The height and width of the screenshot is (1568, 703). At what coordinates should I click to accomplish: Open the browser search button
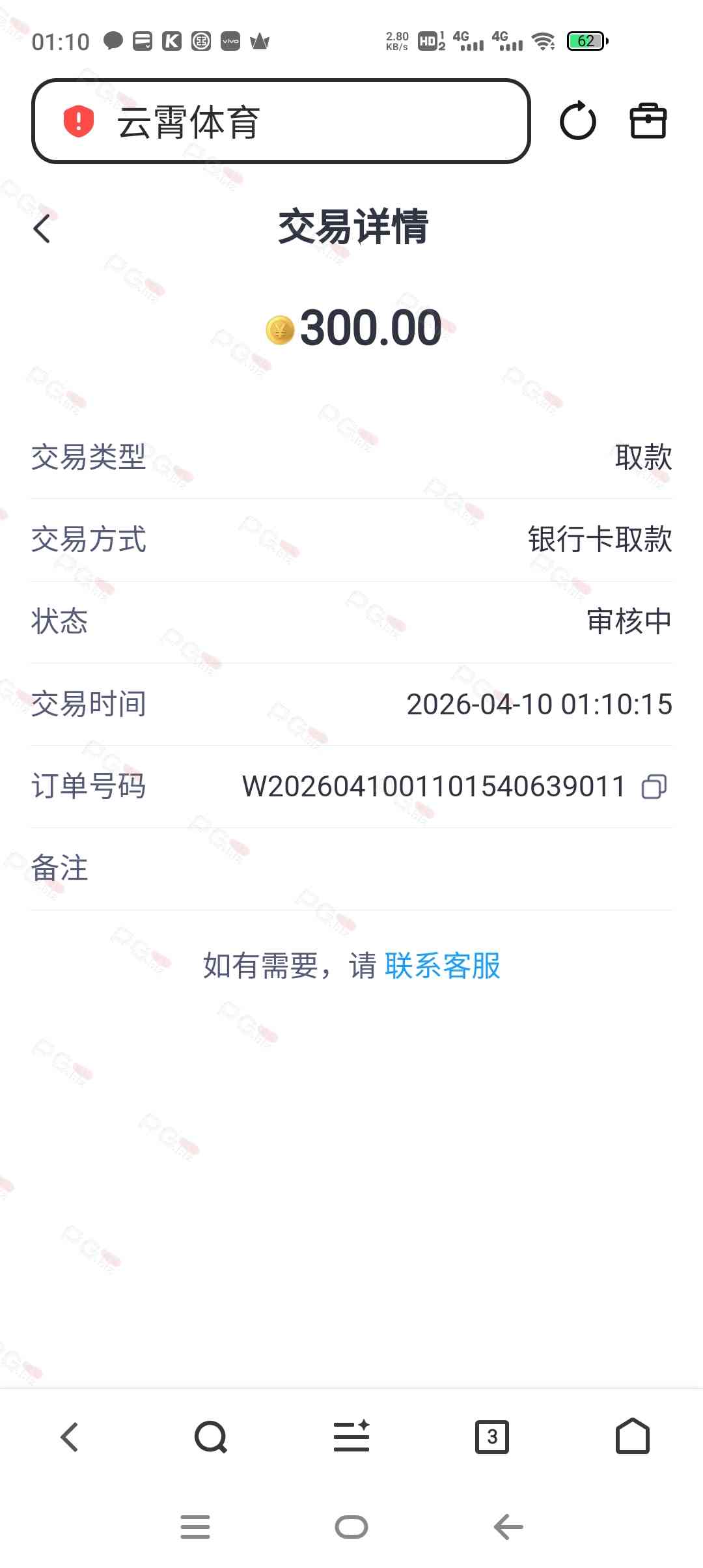coord(210,1437)
